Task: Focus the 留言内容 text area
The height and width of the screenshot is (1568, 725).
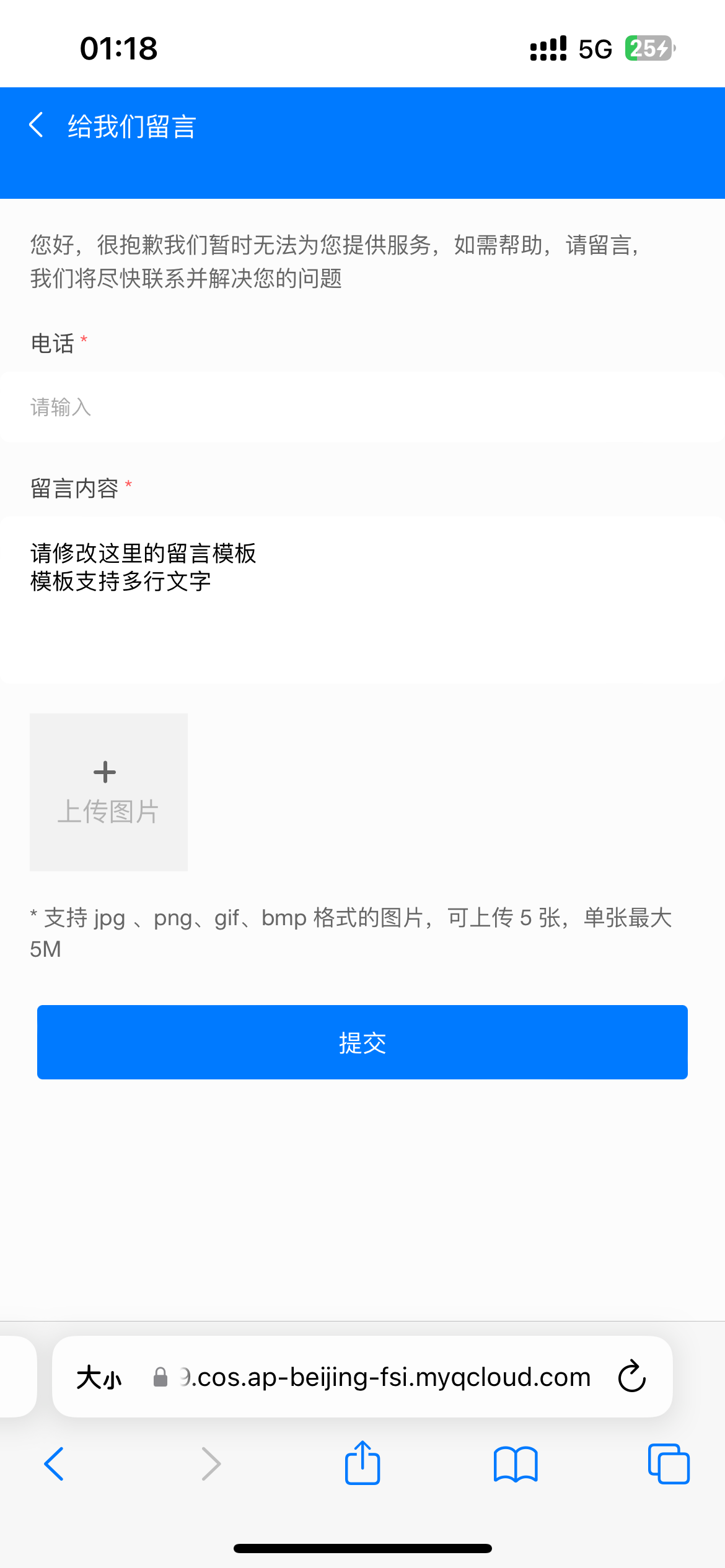Action: point(362,599)
